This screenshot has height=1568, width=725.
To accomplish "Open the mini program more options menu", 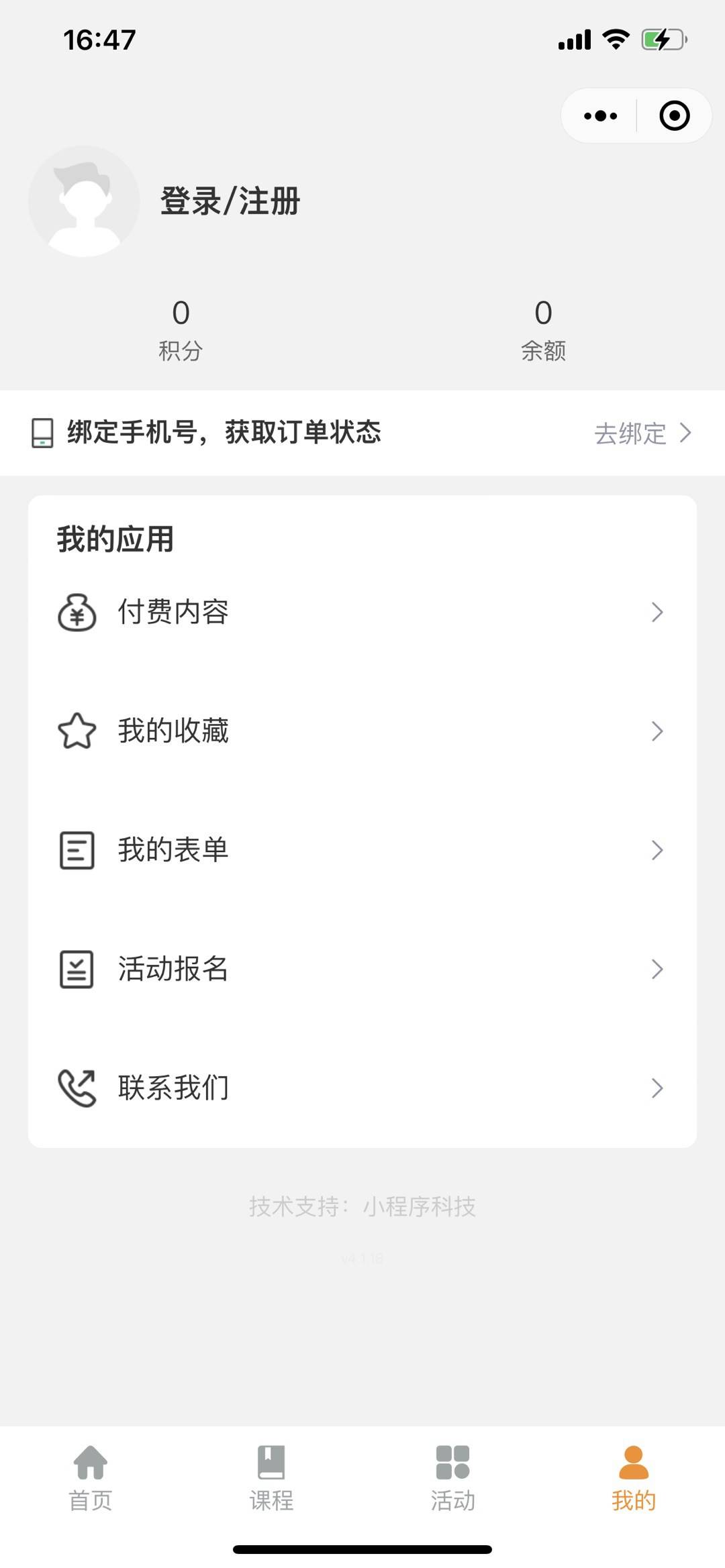I will (x=600, y=116).
